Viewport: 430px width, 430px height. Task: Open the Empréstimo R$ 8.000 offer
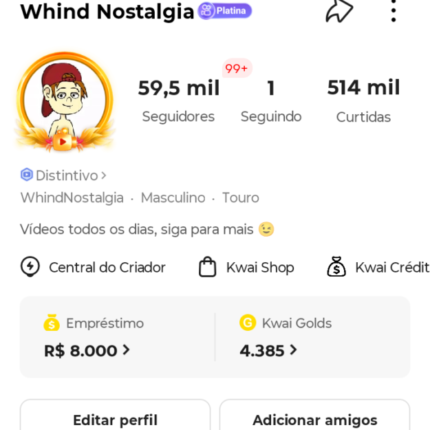[117, 337]
